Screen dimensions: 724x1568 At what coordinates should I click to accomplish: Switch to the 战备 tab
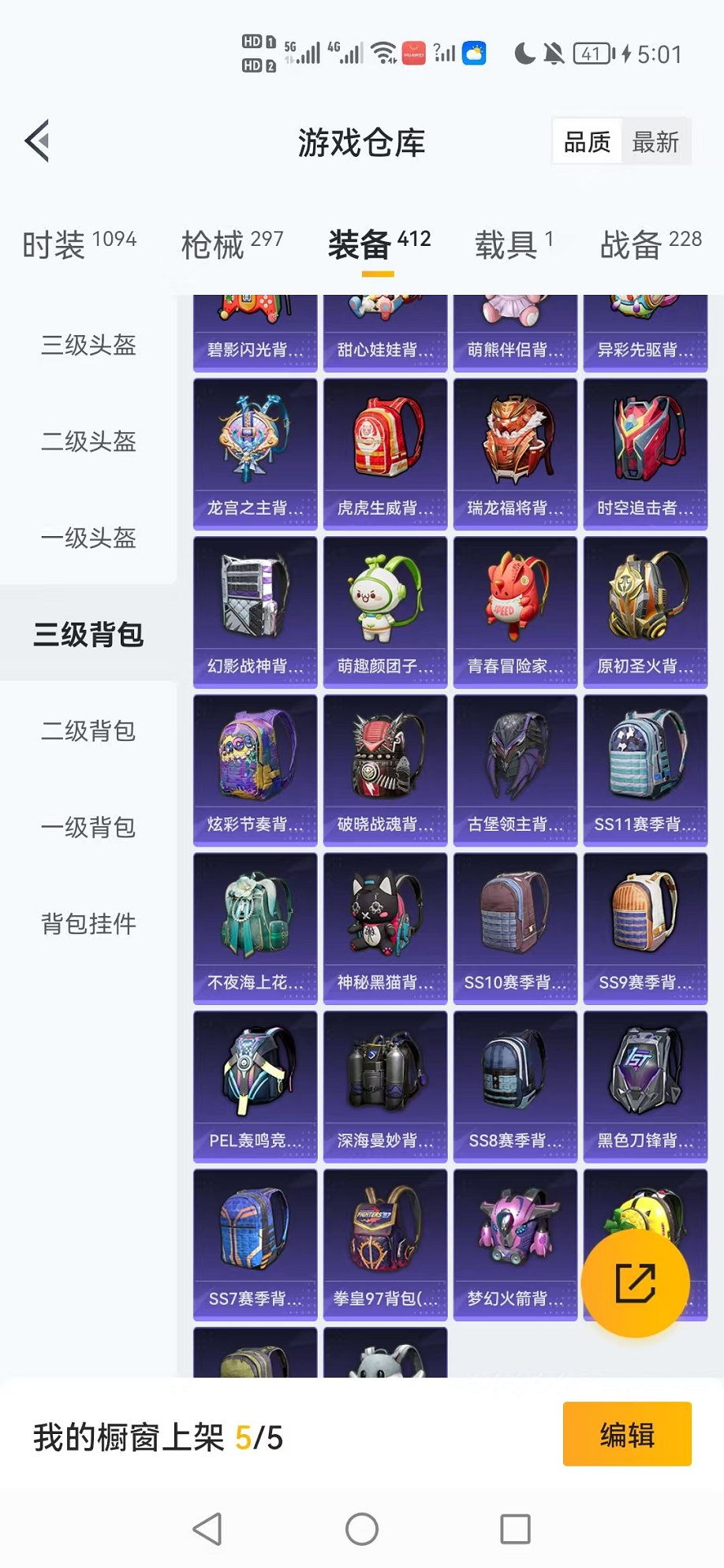click(650, 244)
